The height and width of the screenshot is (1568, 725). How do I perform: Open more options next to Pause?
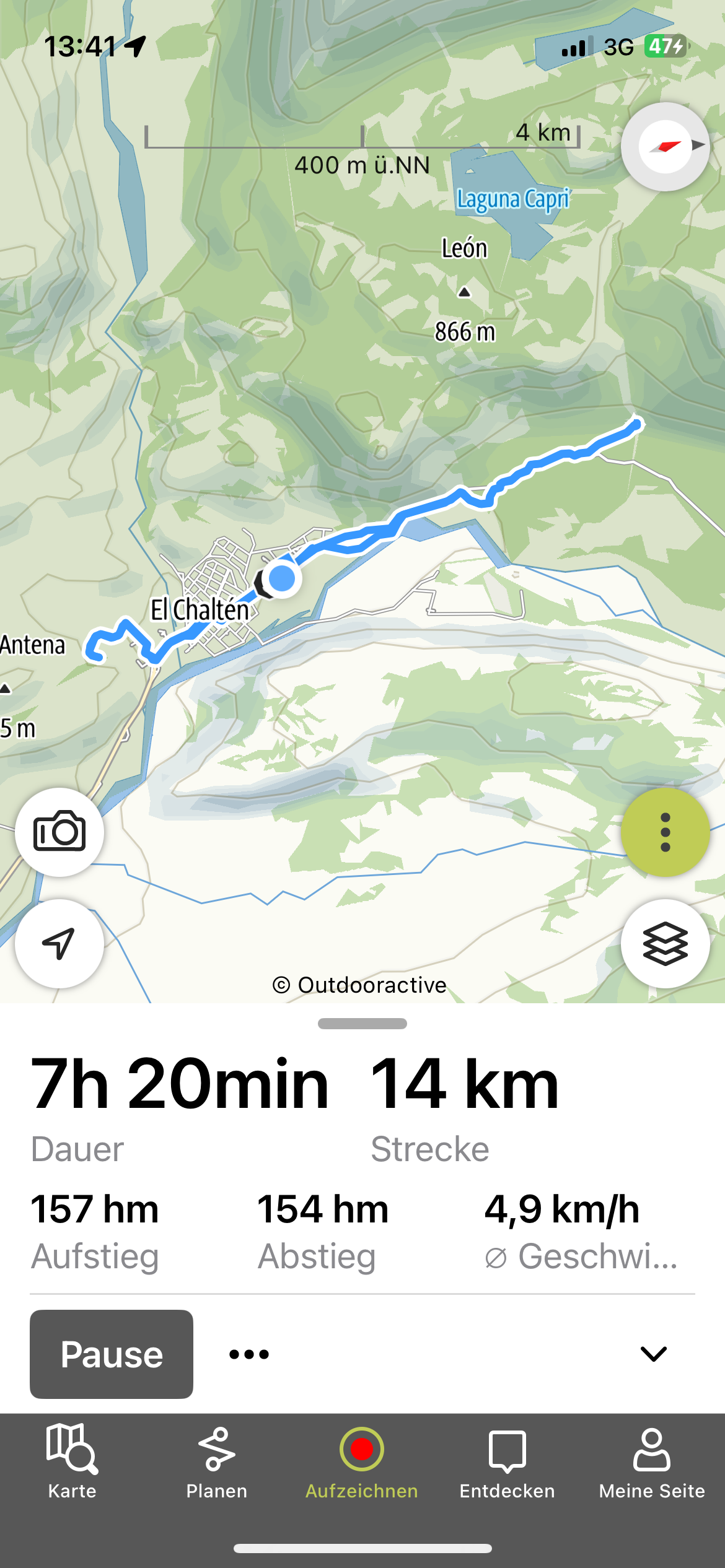point(249,1354)
